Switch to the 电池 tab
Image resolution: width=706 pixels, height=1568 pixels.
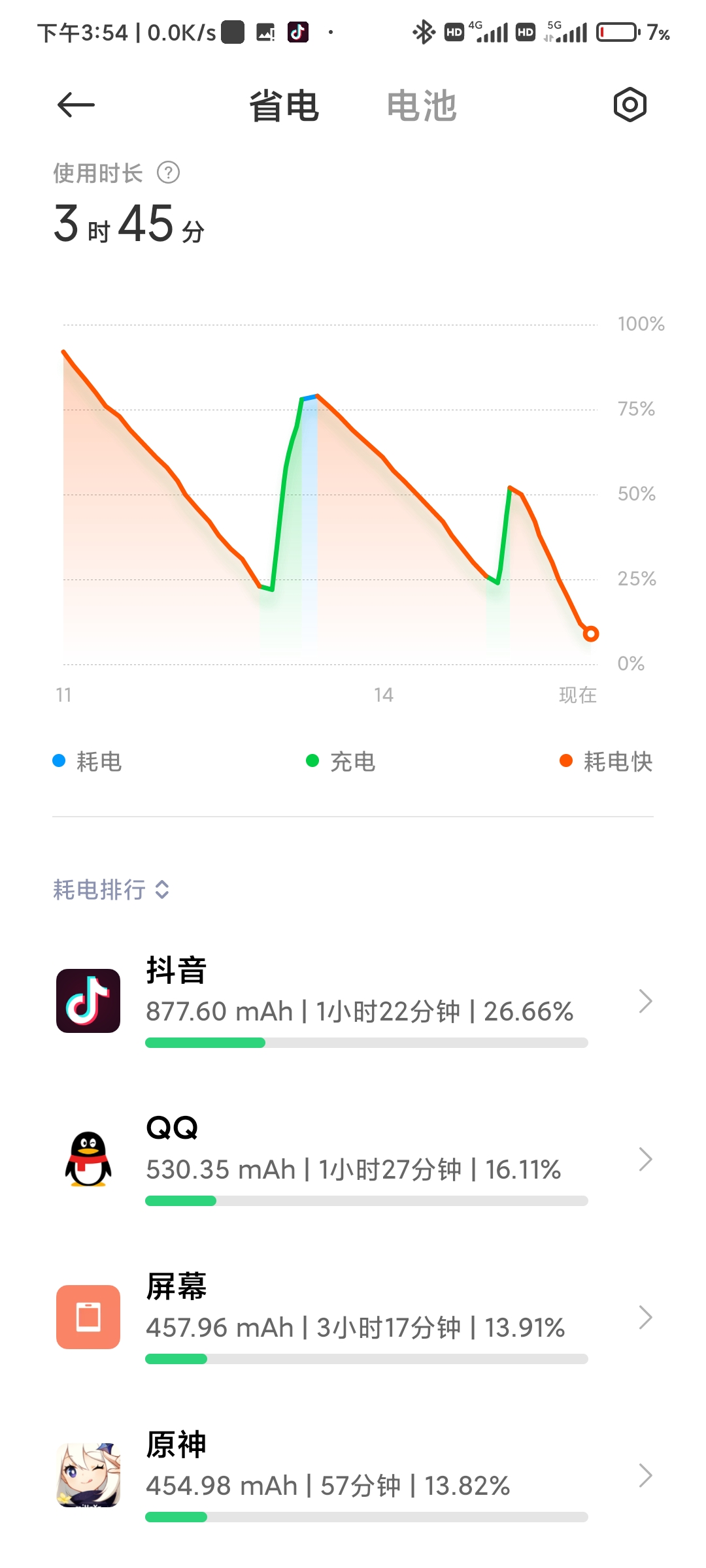422,106
